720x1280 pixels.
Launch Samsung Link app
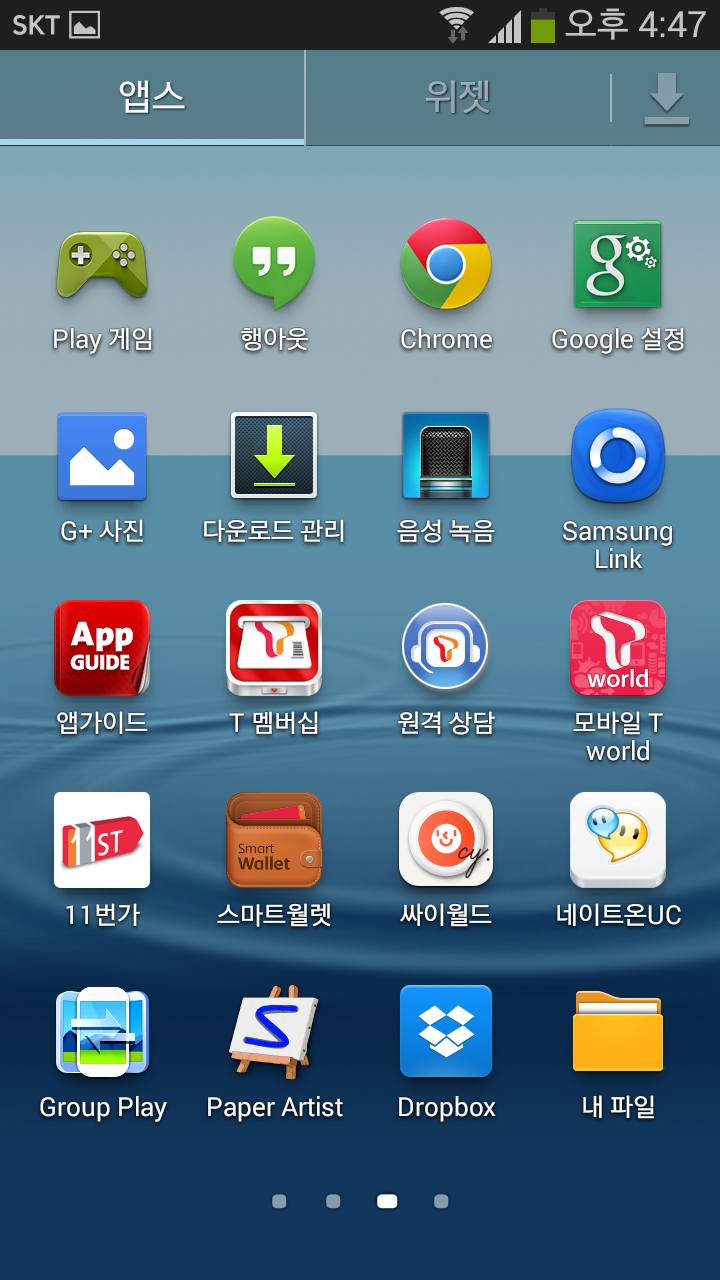(618, 456)
